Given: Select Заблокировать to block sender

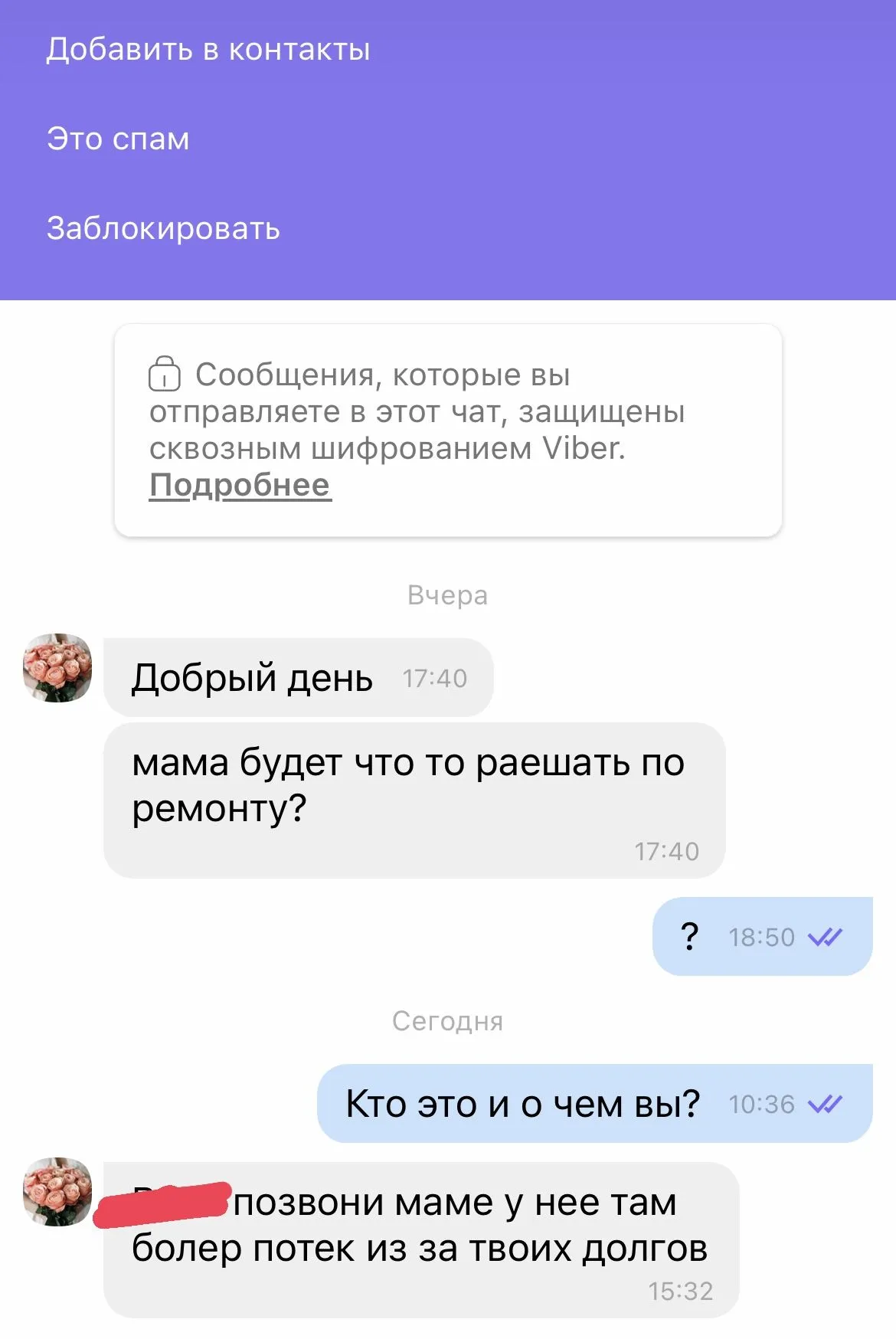Looking at the screenshot, I should (163, 228).
